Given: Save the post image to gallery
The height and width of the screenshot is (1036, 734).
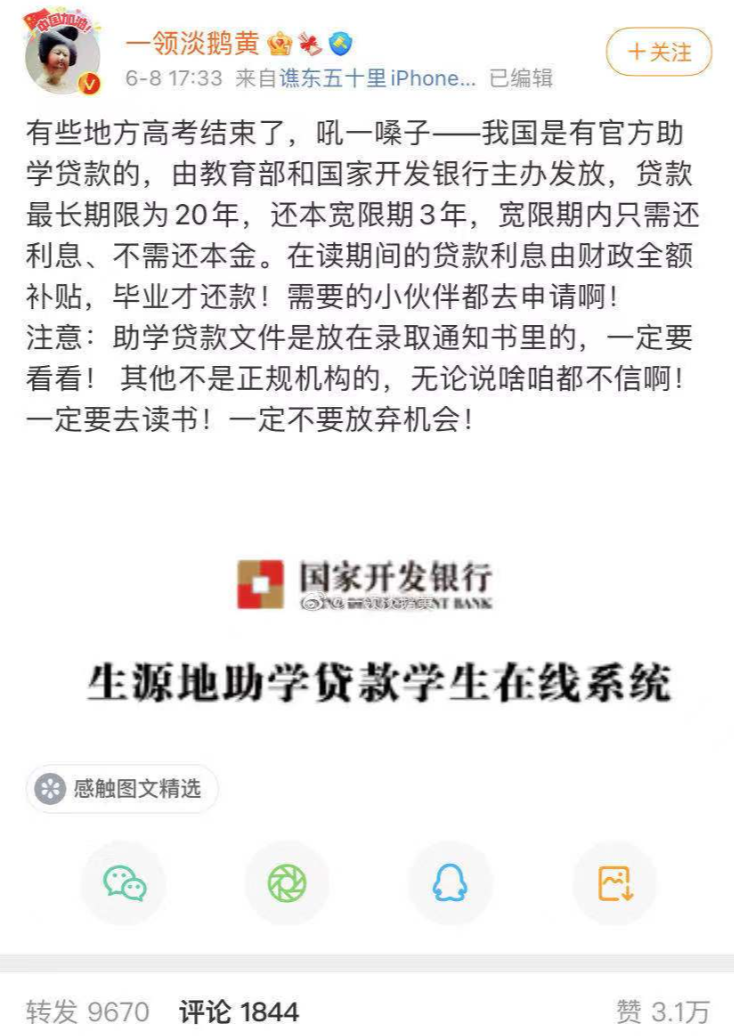Looking at the screenshot, I should tap(614, 883).
